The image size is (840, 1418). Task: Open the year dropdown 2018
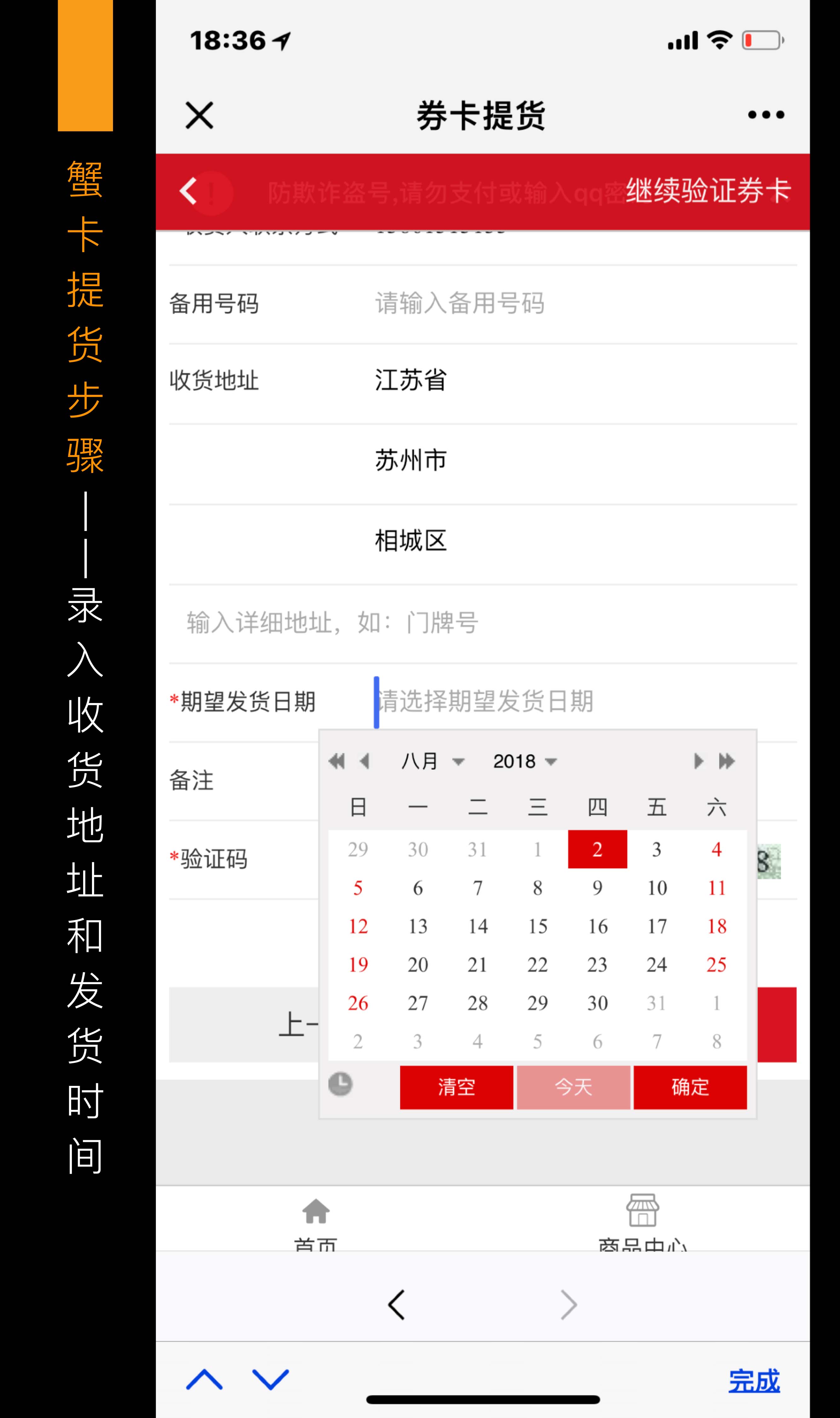coord(525,761)
